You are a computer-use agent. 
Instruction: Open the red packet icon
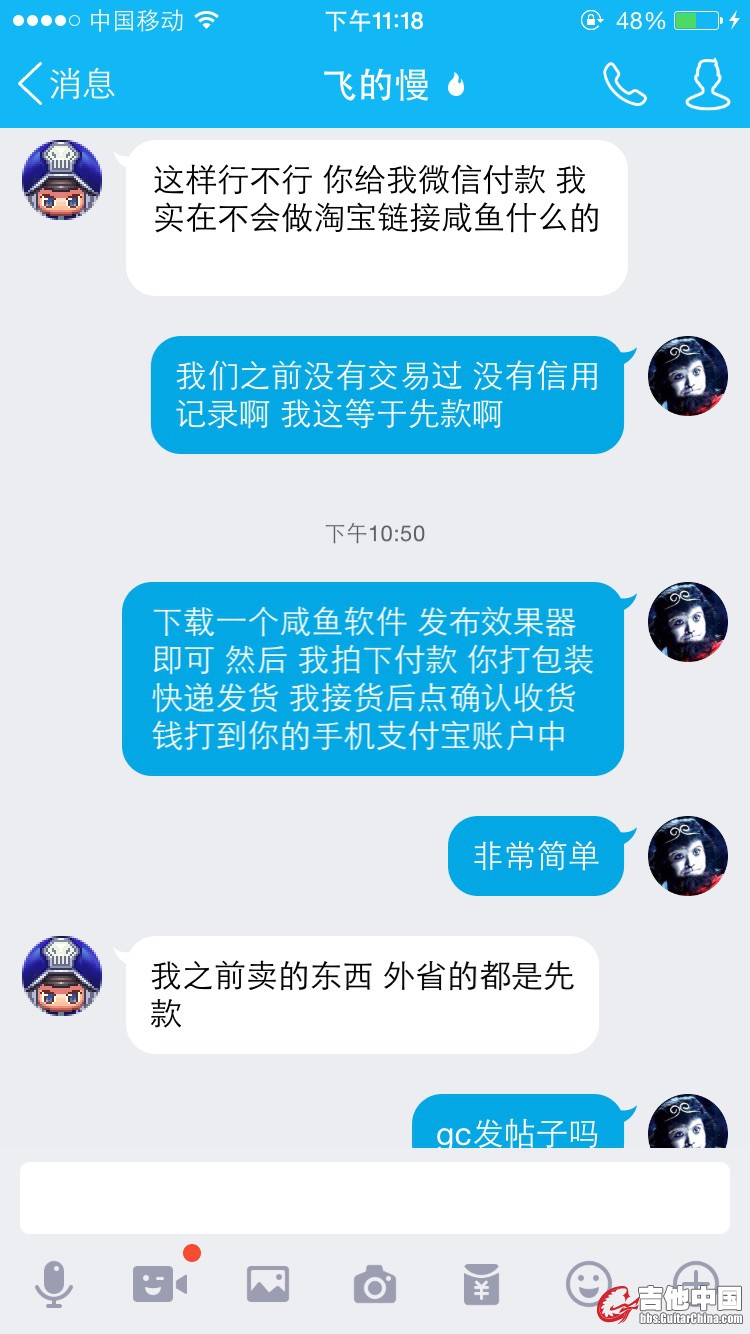(482, 1284)
